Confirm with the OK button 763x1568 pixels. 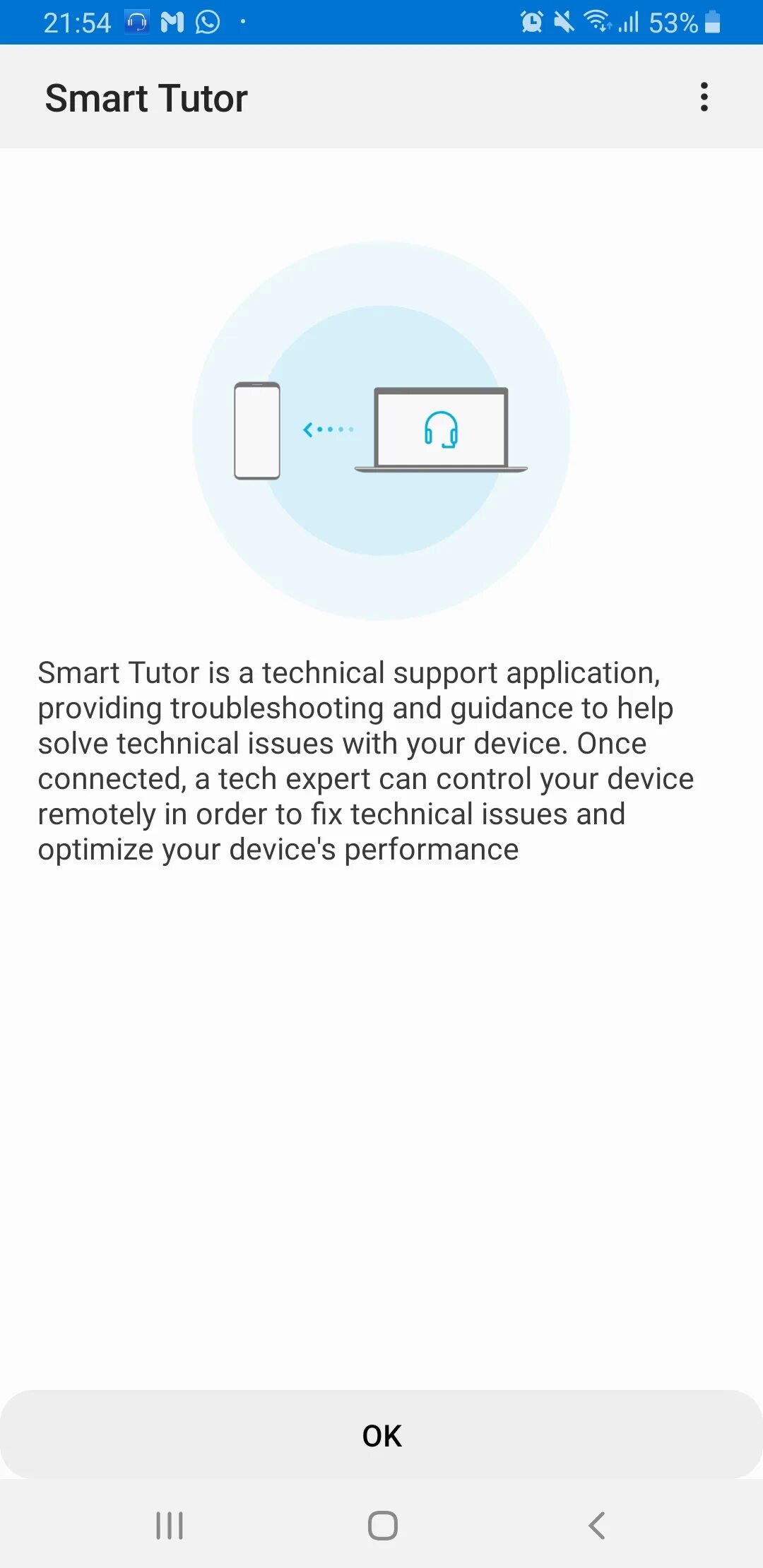click(381, 1435)
